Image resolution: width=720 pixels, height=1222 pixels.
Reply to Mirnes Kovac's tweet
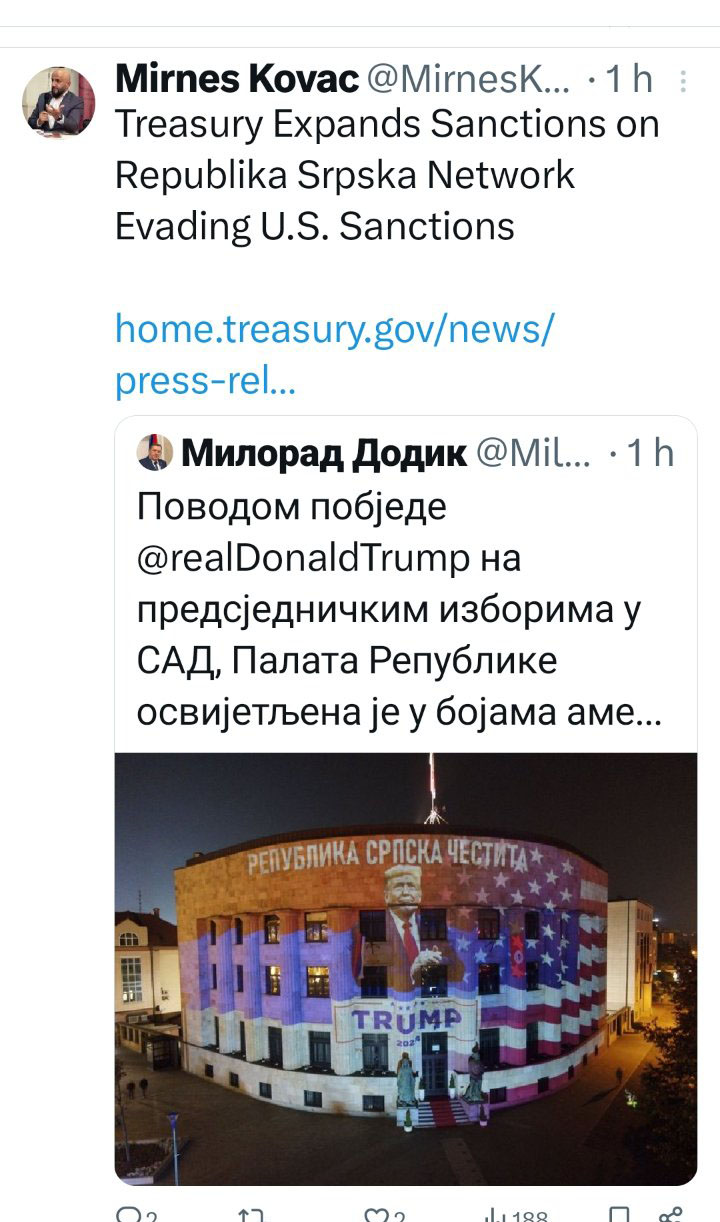tap(129, 1213)
